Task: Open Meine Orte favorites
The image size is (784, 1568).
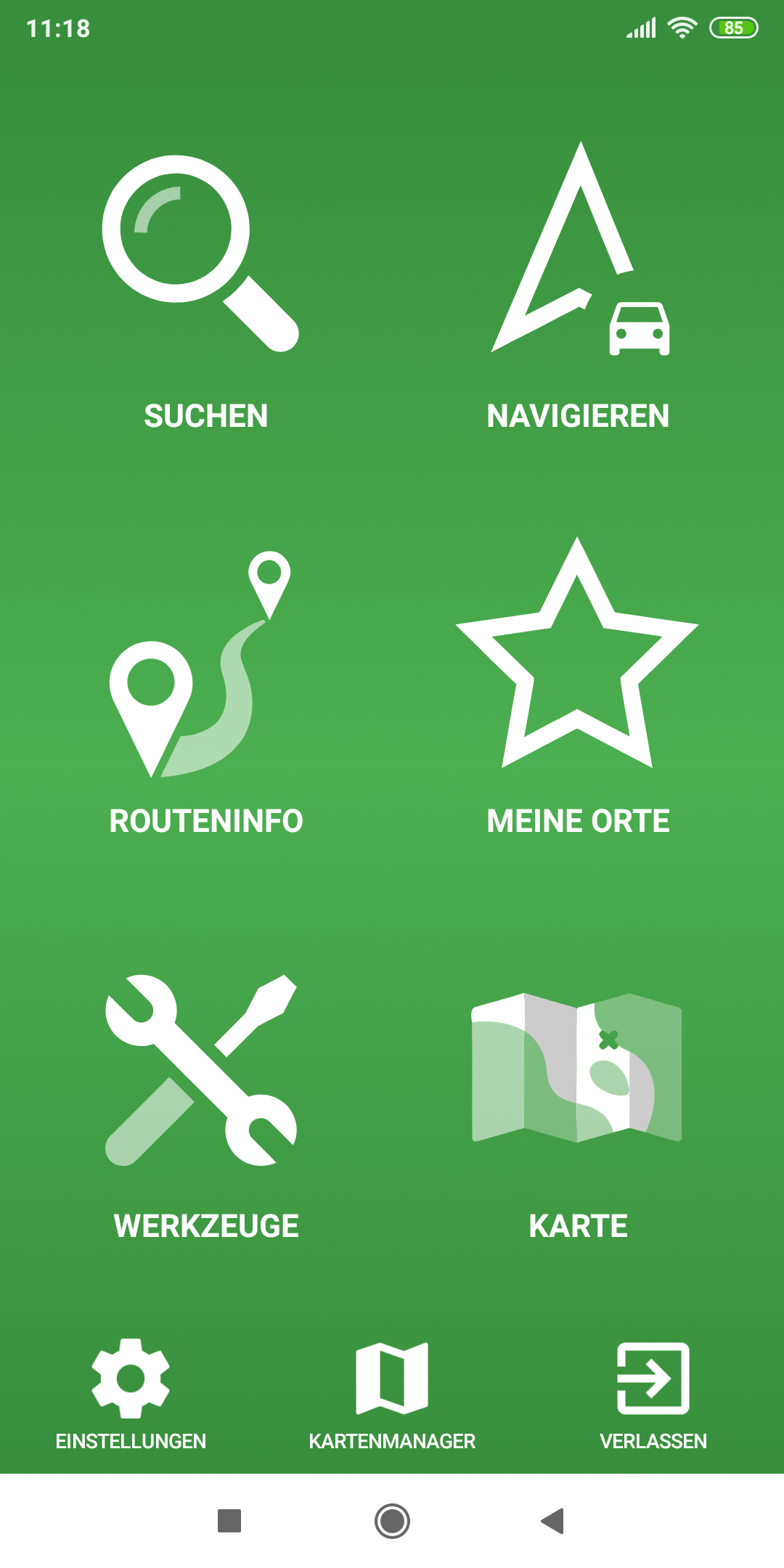Action: tap(579, 695)
